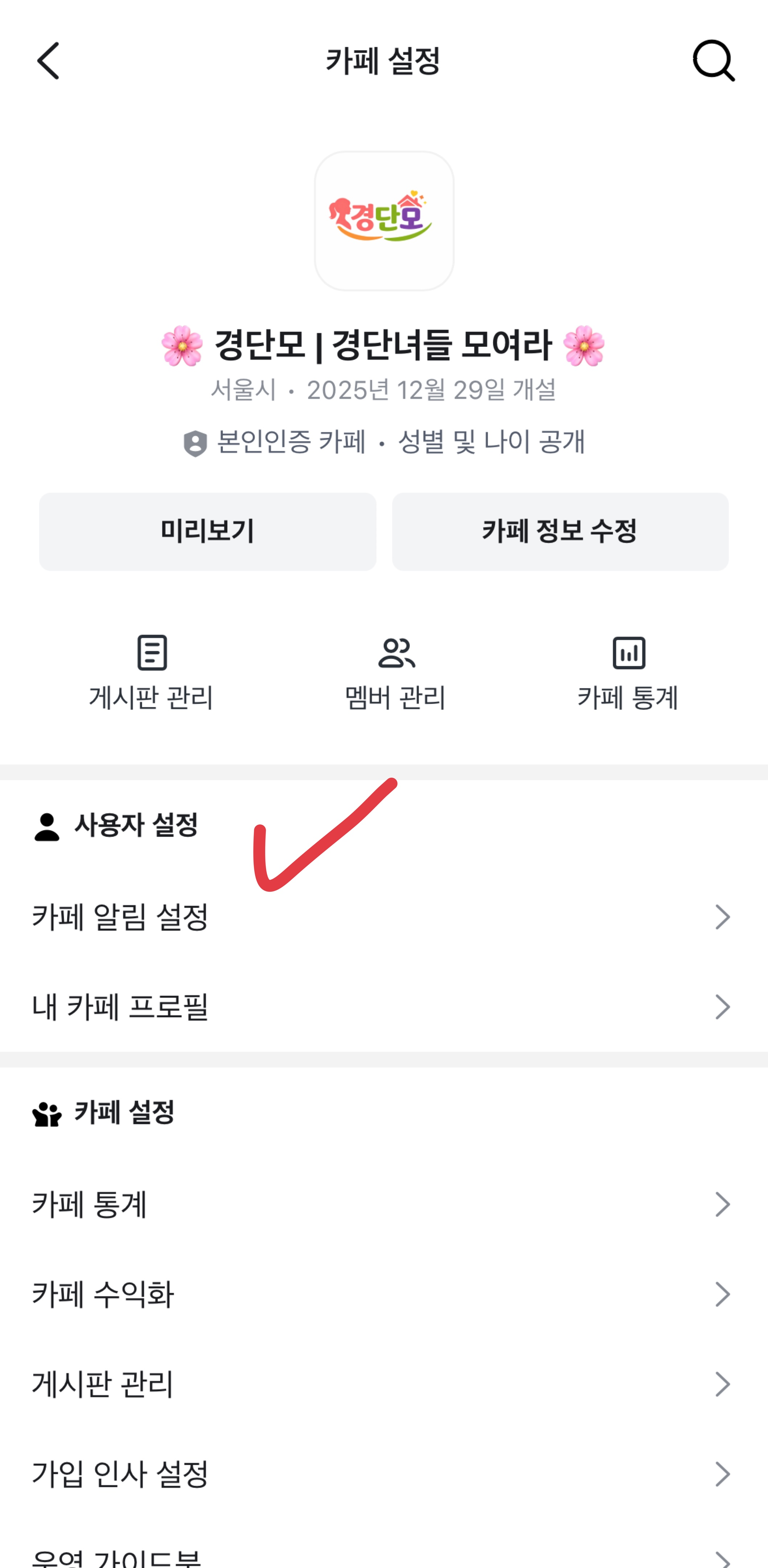Open the 카페 알림 설정 row
Screen dimensions: 768x1568
point(383,917)
